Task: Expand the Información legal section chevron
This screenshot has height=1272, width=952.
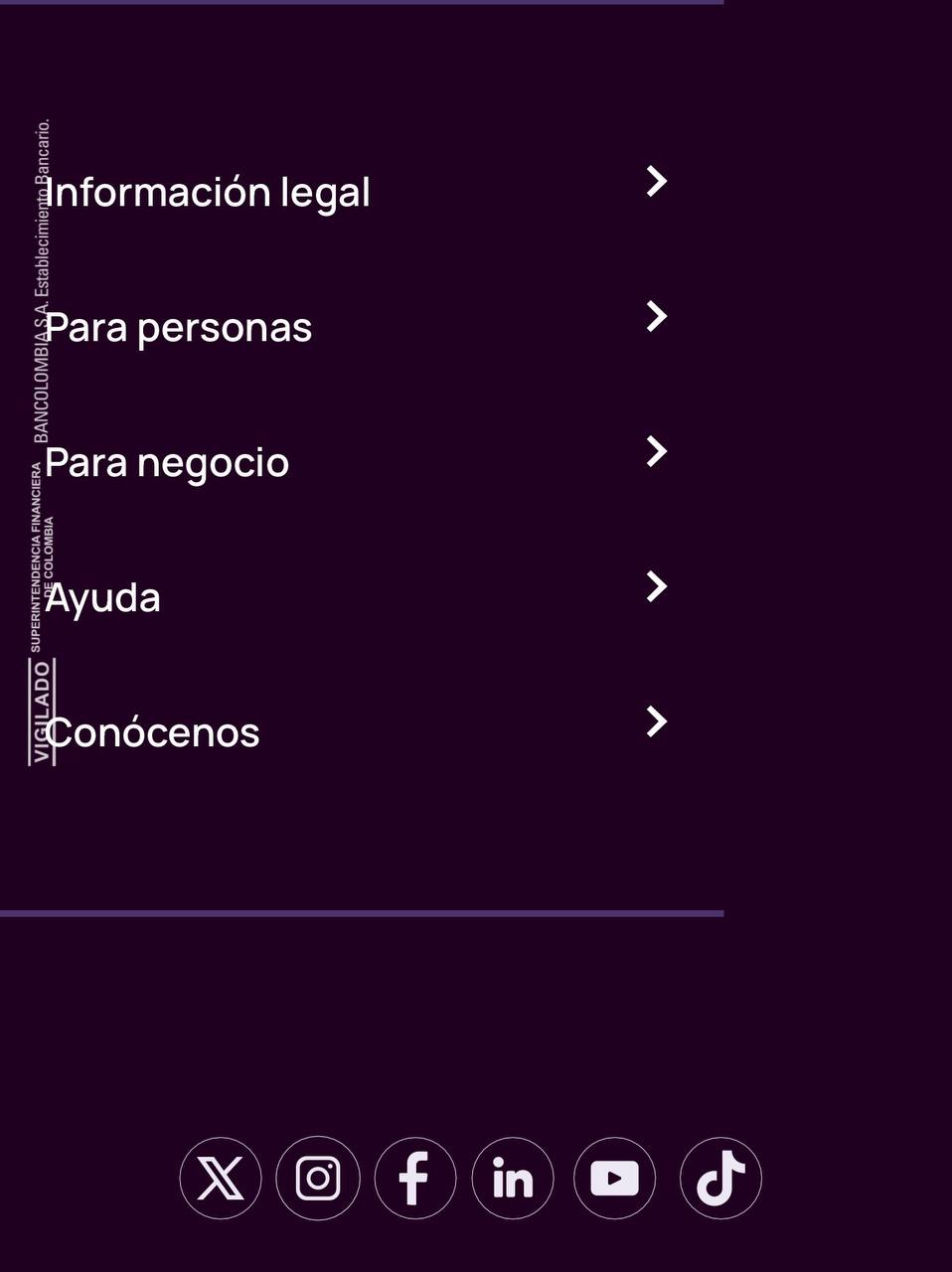Action: click(654, 182)
